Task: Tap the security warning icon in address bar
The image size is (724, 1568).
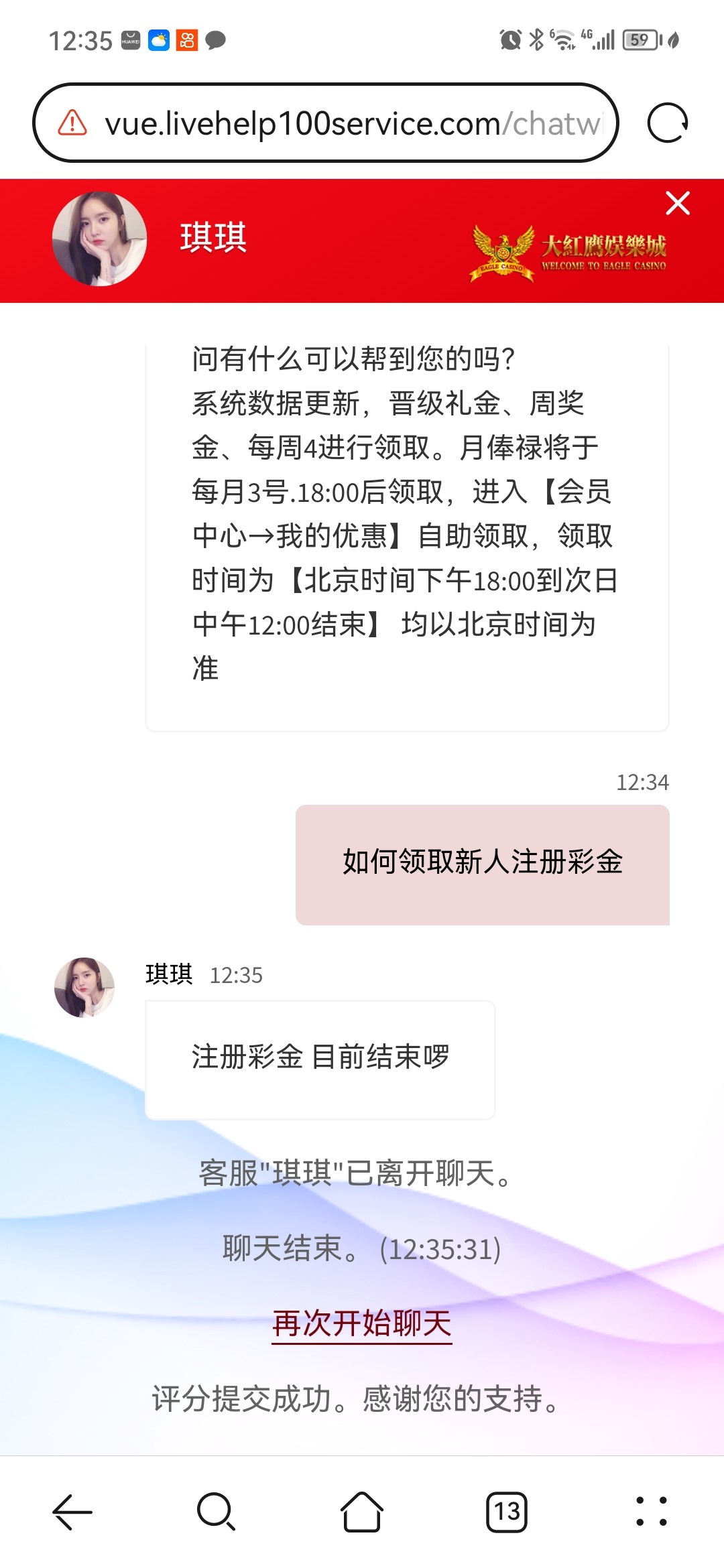Action: (x=70, y=124)
